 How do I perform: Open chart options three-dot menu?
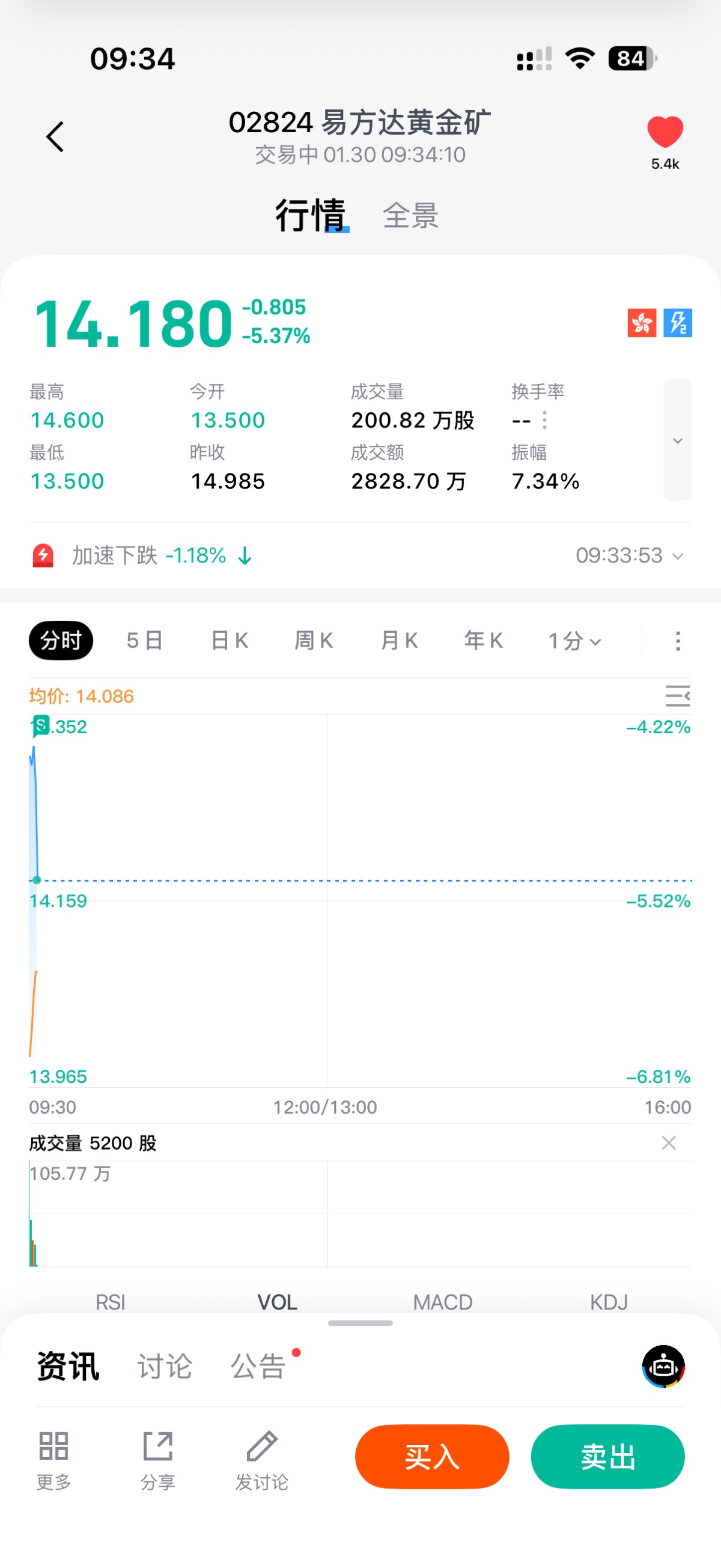point(678,640)
